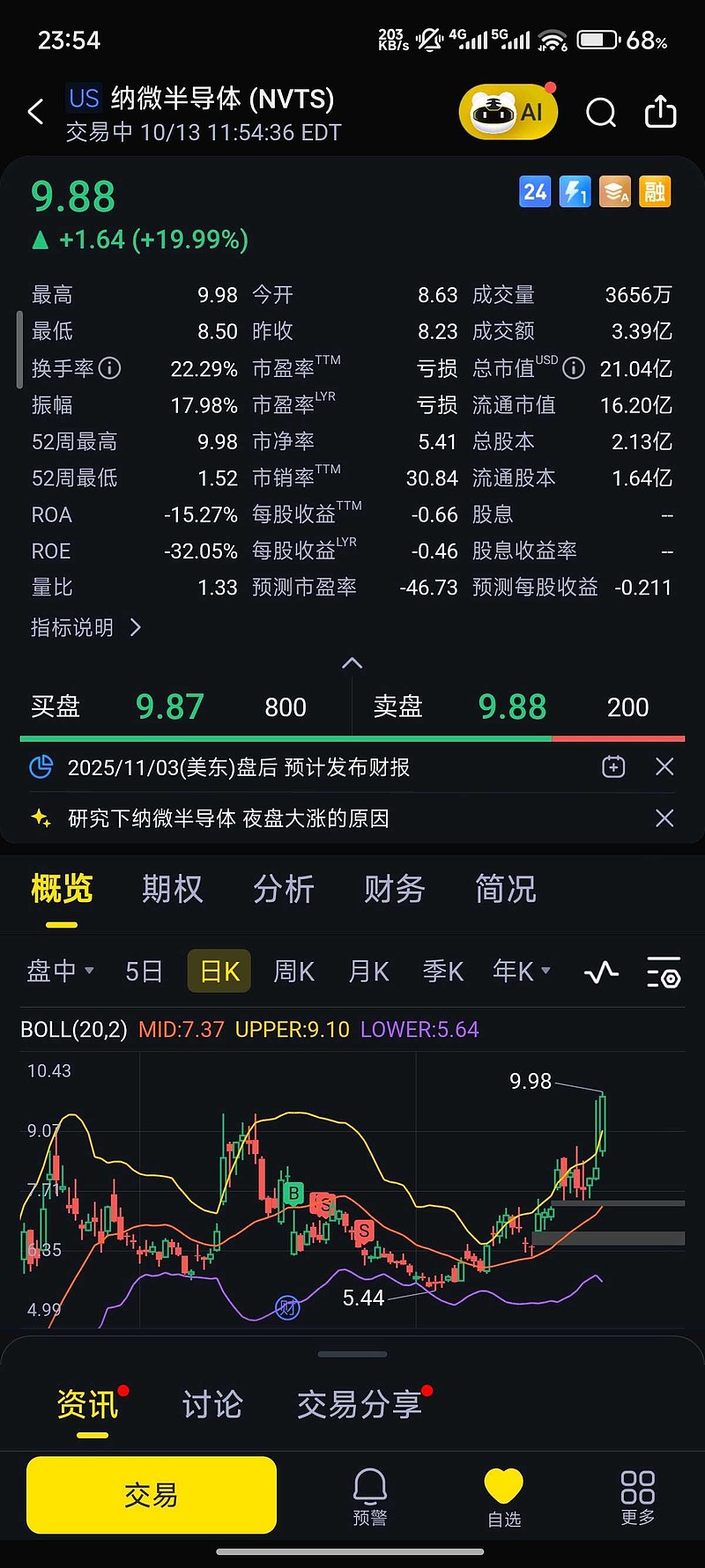
Task: Open the indicator settings icon beside chart
Action: pyautogui.click(x=664, y=971)
